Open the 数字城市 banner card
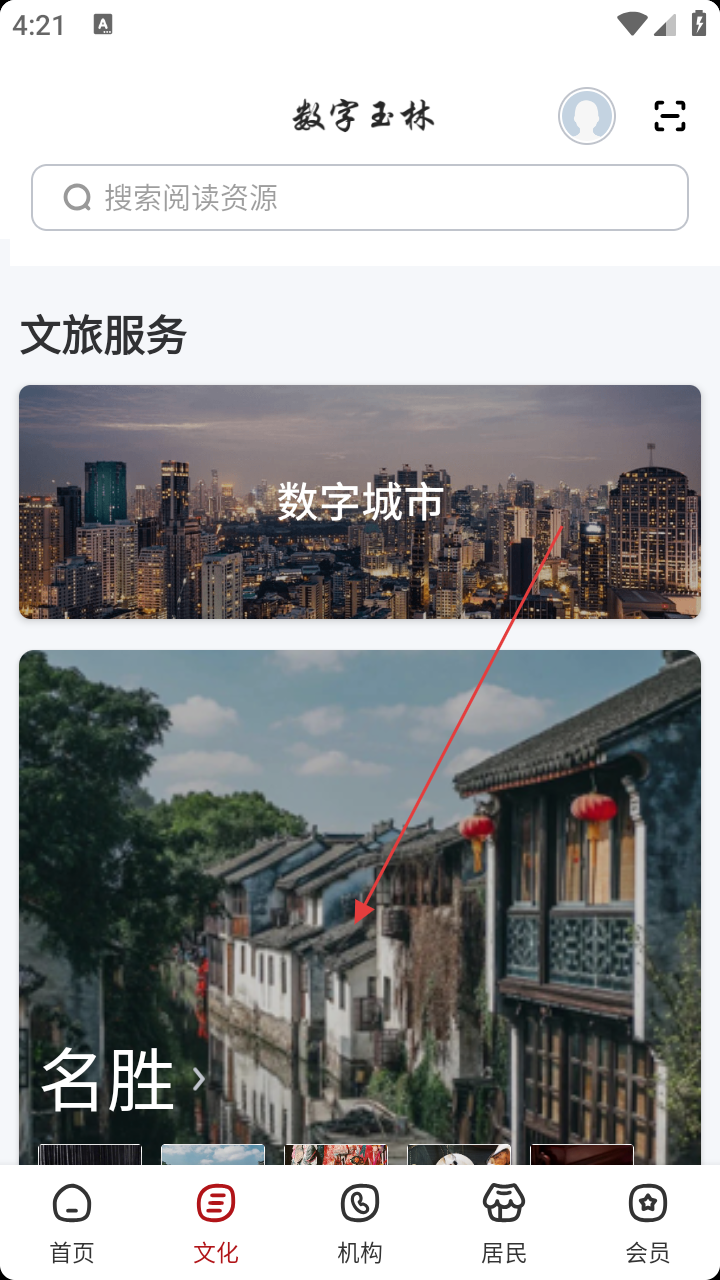This screenshot has width=720, height=1280. tap(360, 502)
